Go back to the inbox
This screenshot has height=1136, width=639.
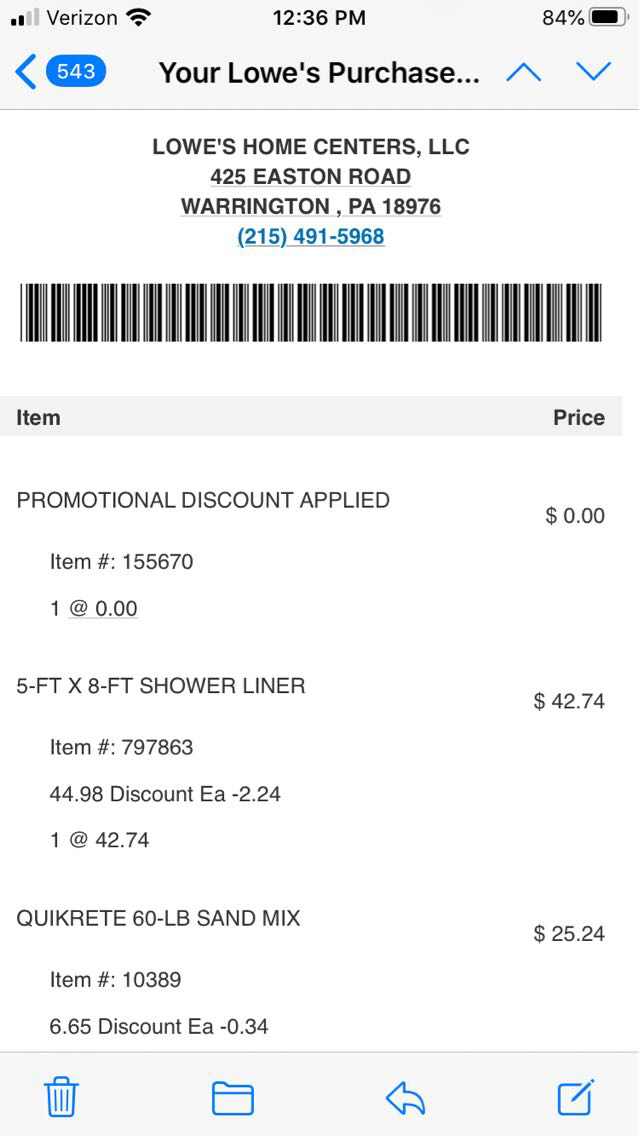pyautogui.click(x=58, y=72)
